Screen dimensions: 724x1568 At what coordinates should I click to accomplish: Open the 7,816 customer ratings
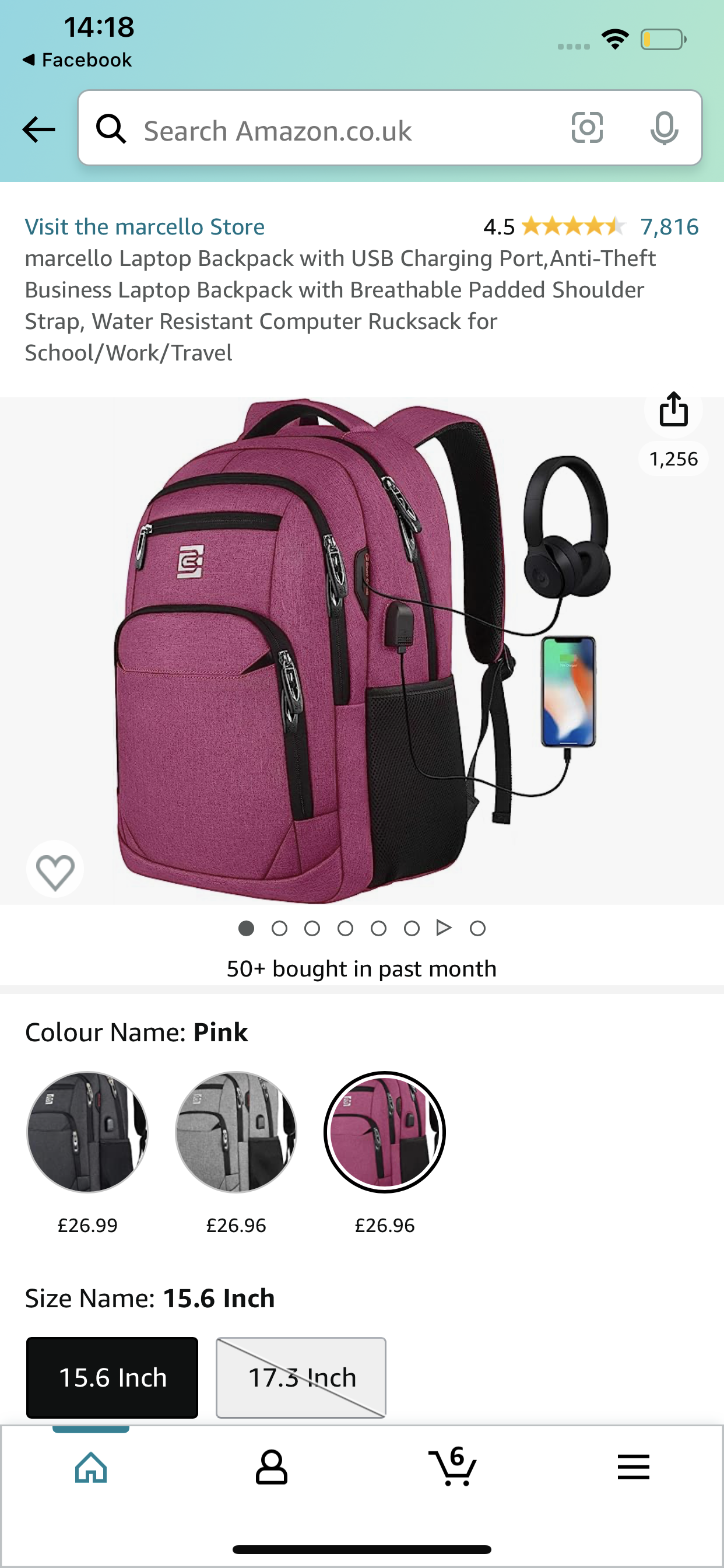point(669,226)
